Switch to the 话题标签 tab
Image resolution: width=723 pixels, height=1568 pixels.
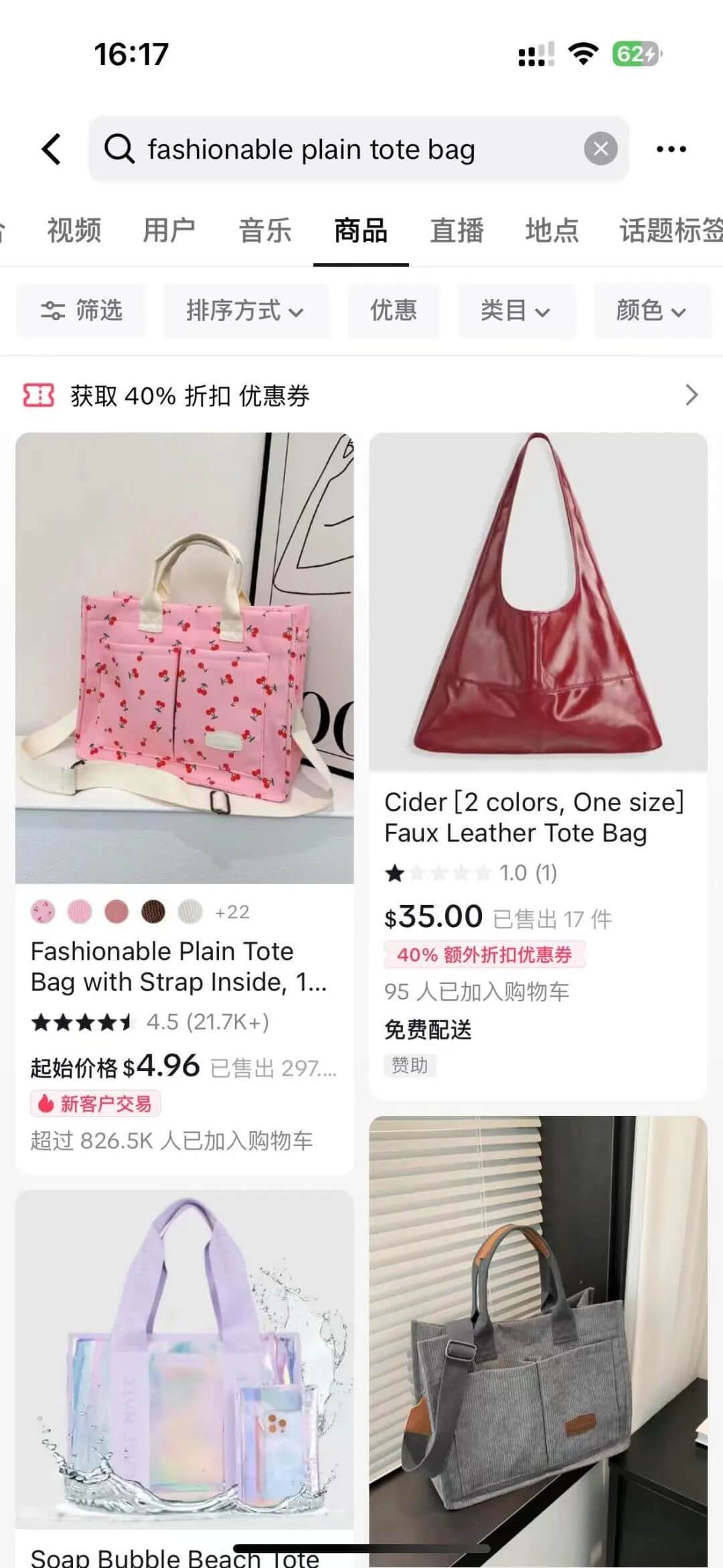[x=669, y=230]
